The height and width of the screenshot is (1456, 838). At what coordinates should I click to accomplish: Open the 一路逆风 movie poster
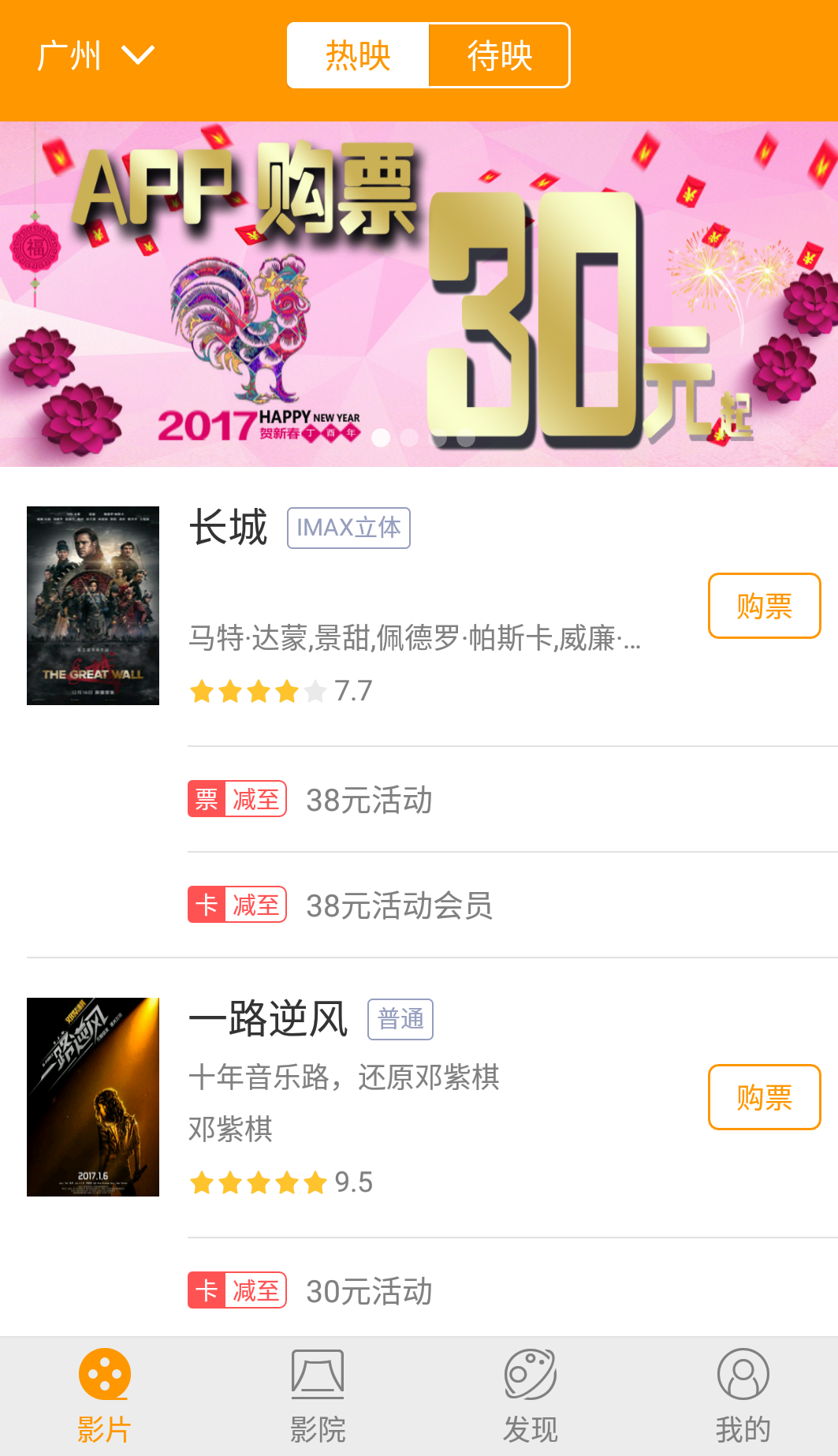pyautogui.click(x=93, y=1097)
